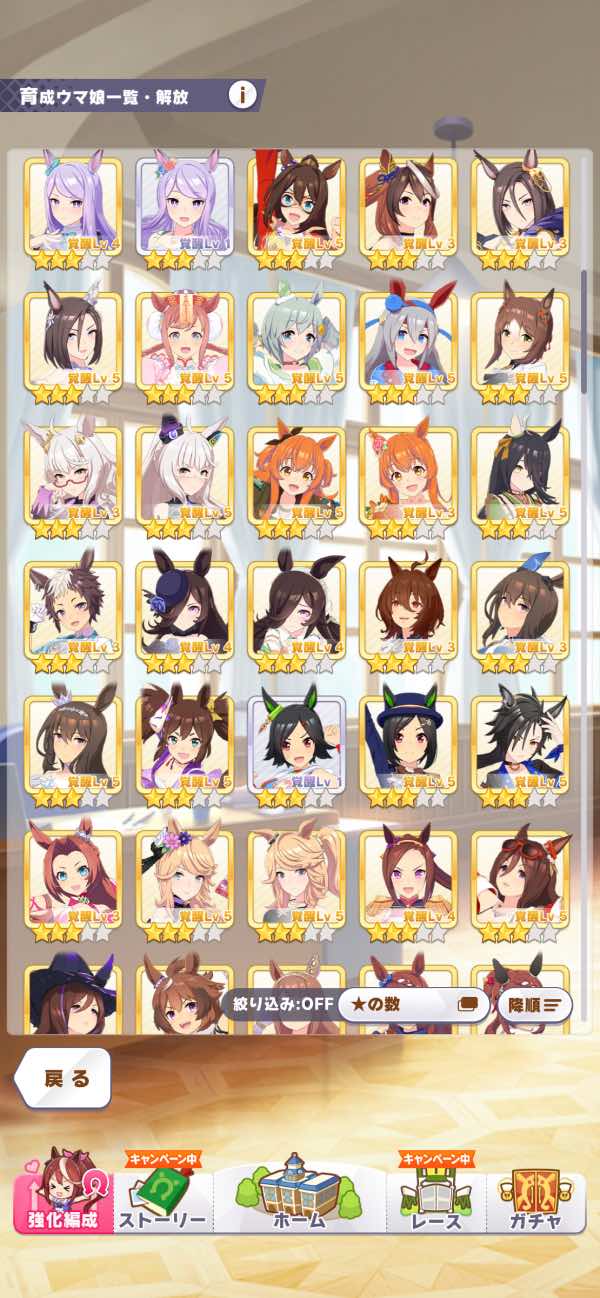Open the 絞り込み filter button

[279, 1004]
